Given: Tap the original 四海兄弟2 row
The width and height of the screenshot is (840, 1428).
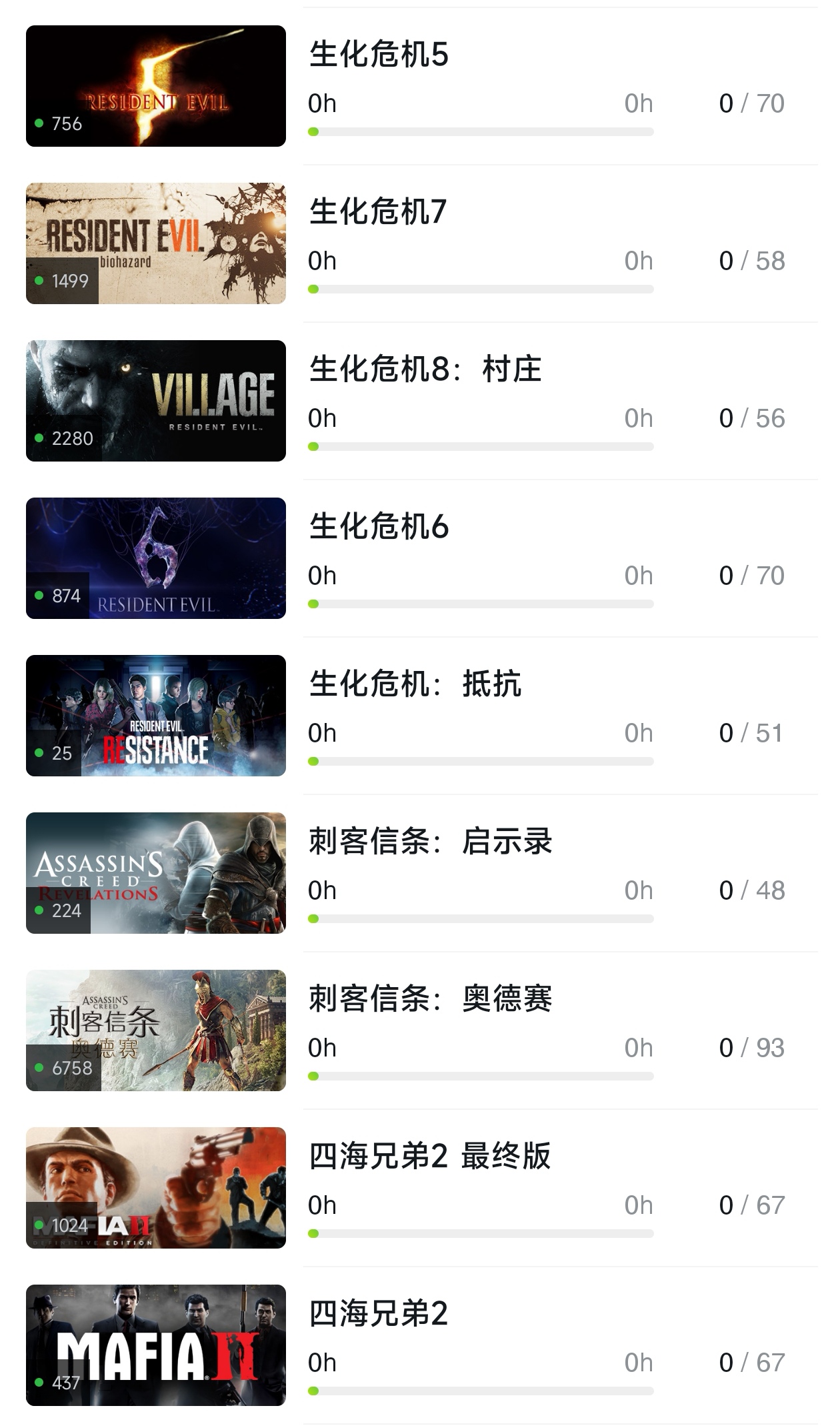Looking at the screenshot, I should coord(378,1314).
